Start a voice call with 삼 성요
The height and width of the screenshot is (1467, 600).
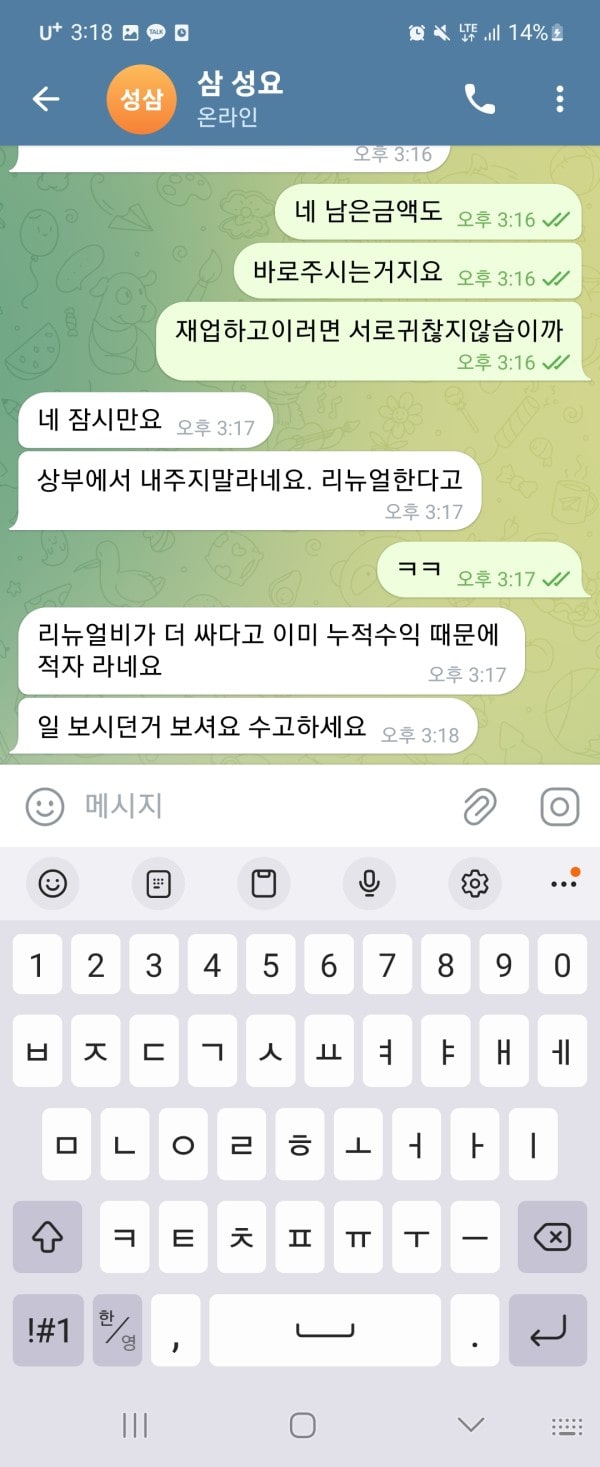click(x=479, y=98)
